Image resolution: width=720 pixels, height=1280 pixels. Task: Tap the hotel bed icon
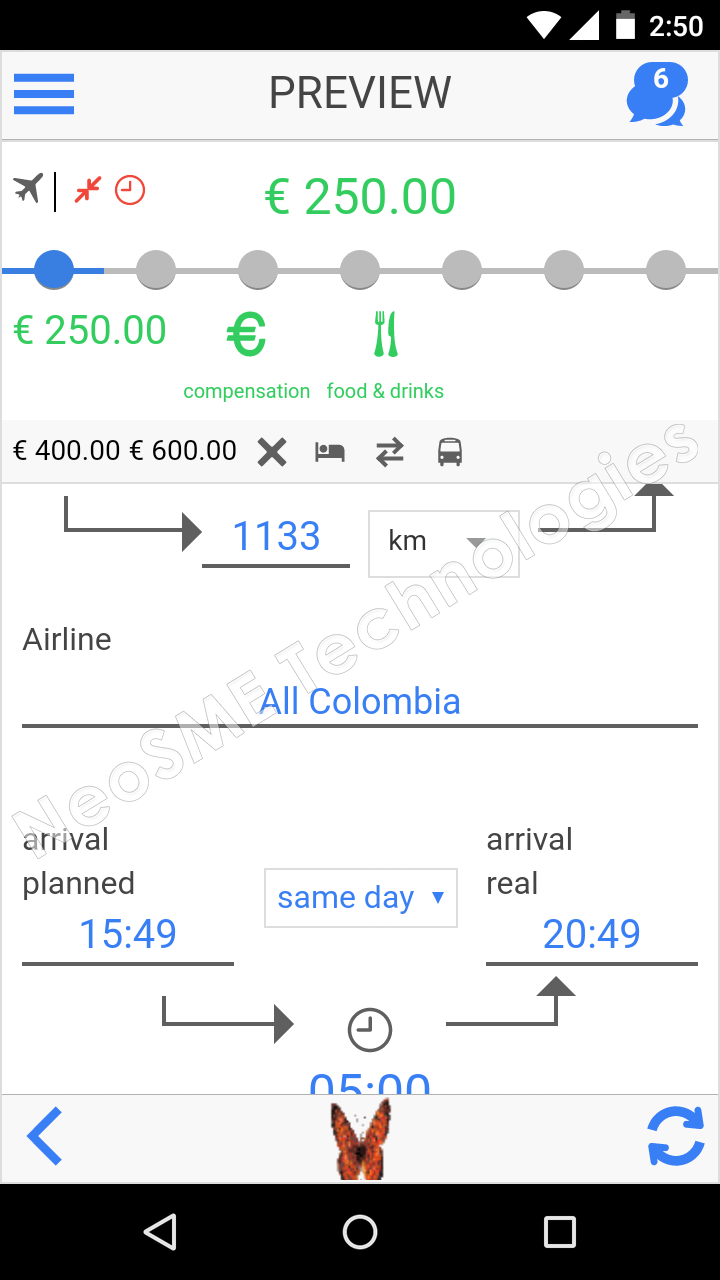(330, 452)
